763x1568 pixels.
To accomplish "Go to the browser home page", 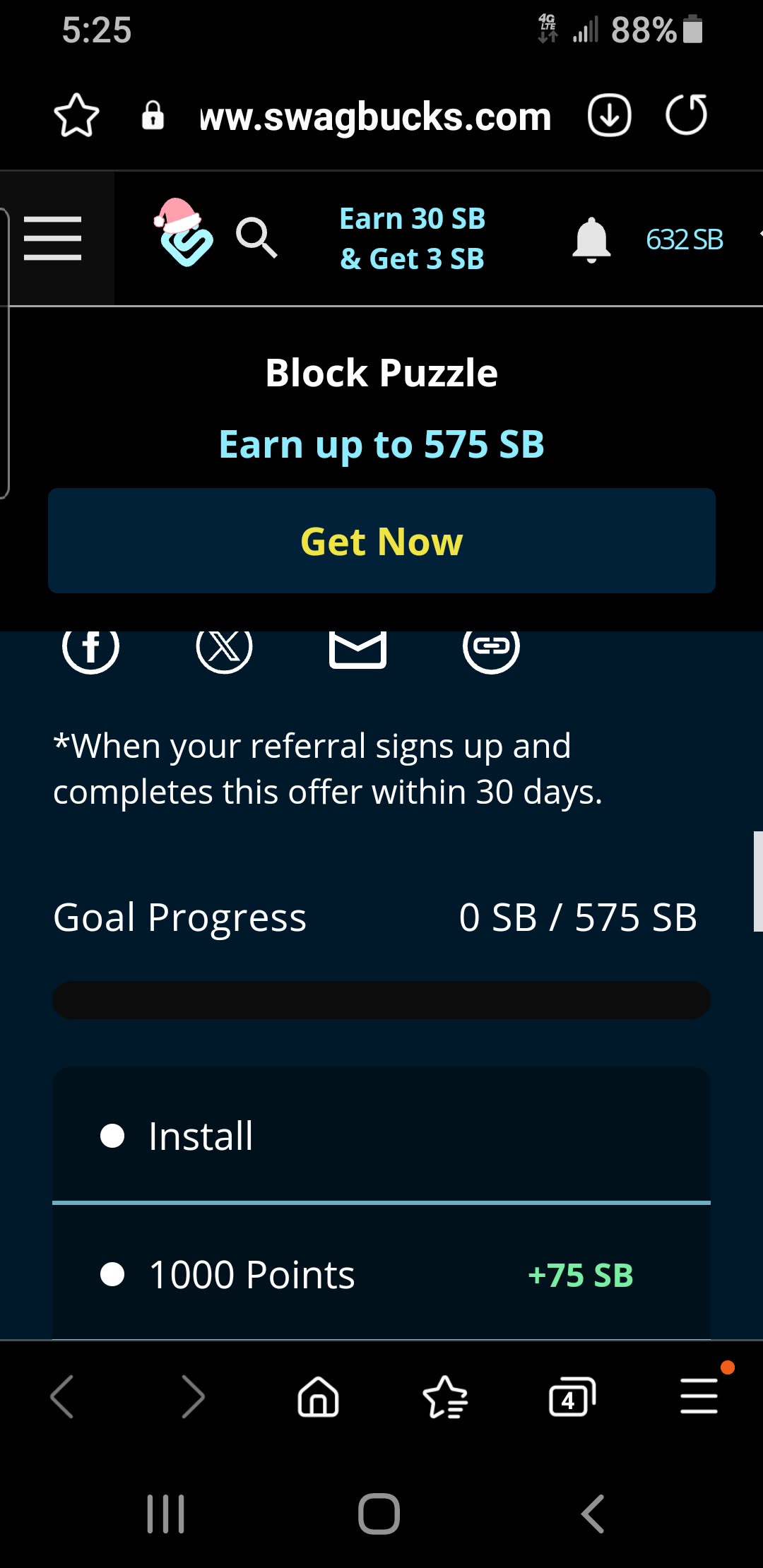I will pyautogui.click(x=318, y=1397).
